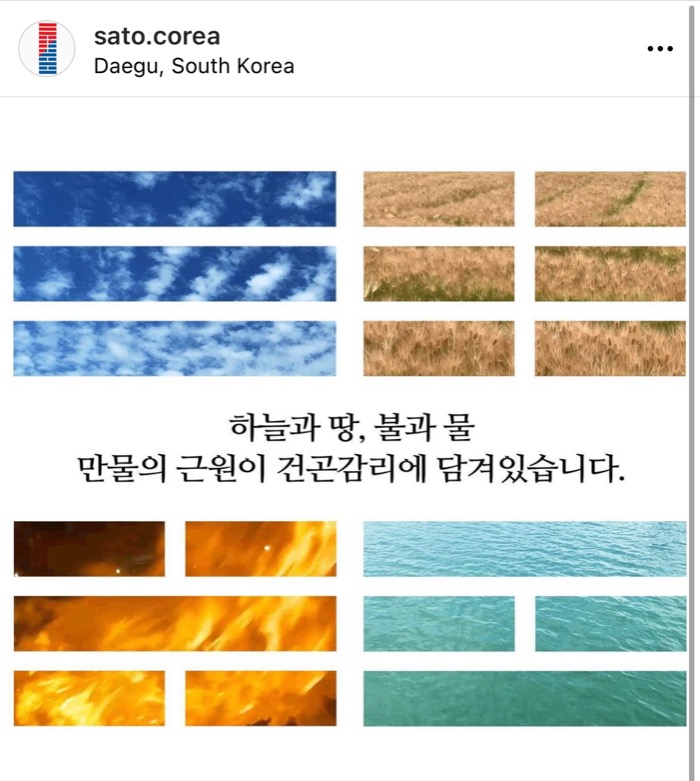Open the sato.corea username link
700x781 pixels.
click(156, 37)
